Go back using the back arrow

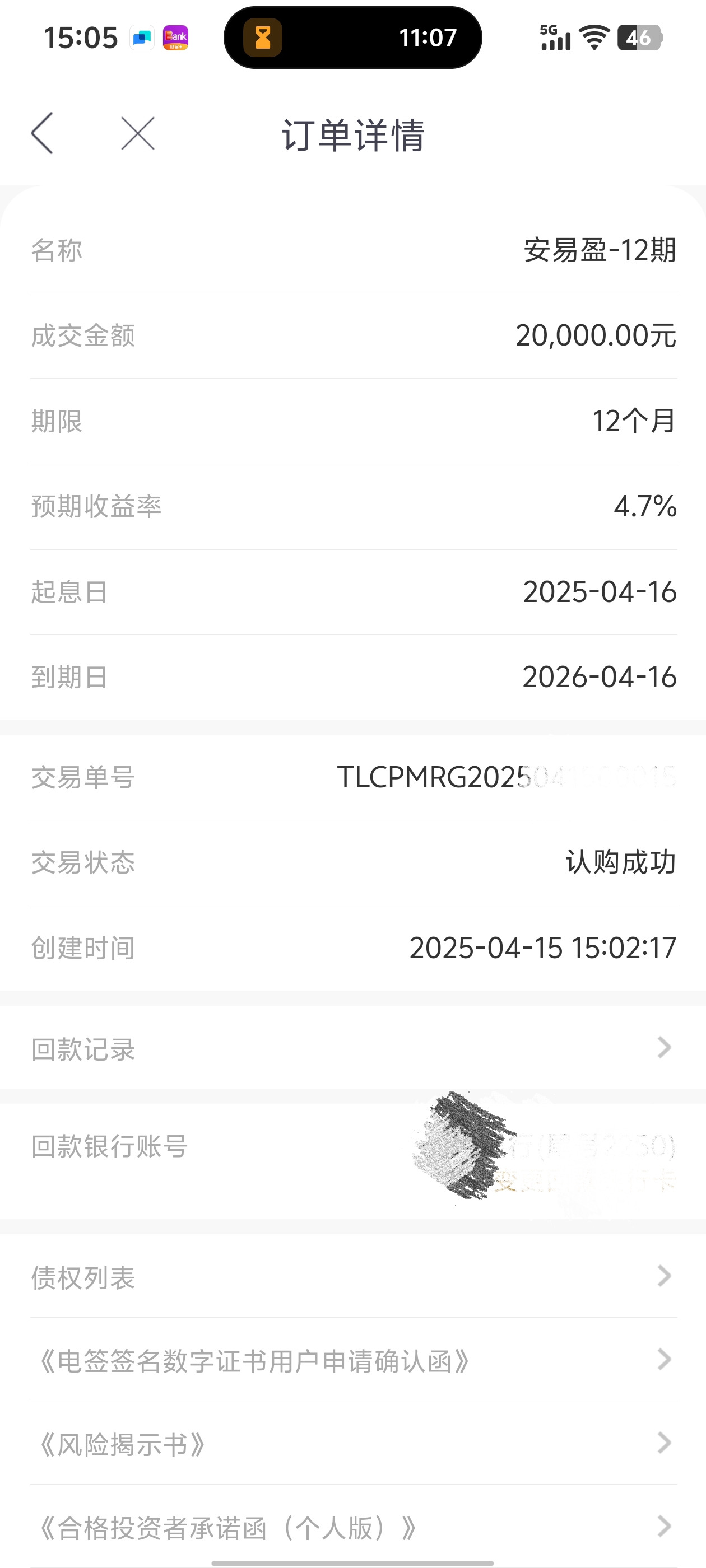[x=42, y=133]
